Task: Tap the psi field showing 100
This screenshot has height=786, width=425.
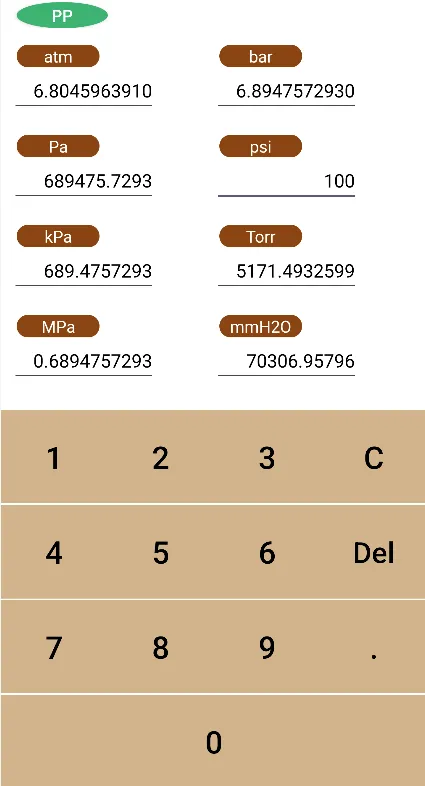Action: tap(286, 181)
